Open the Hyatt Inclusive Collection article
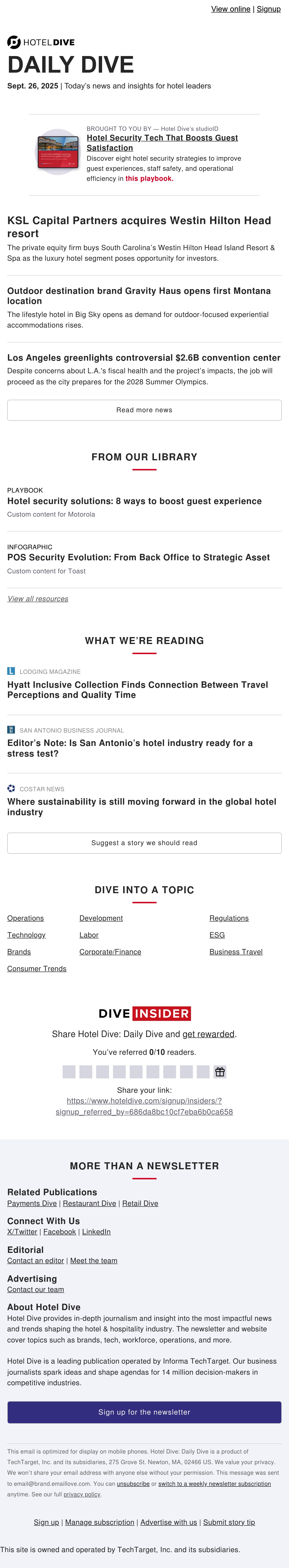This screenshot has height=1568, width=289. [138, 690]
